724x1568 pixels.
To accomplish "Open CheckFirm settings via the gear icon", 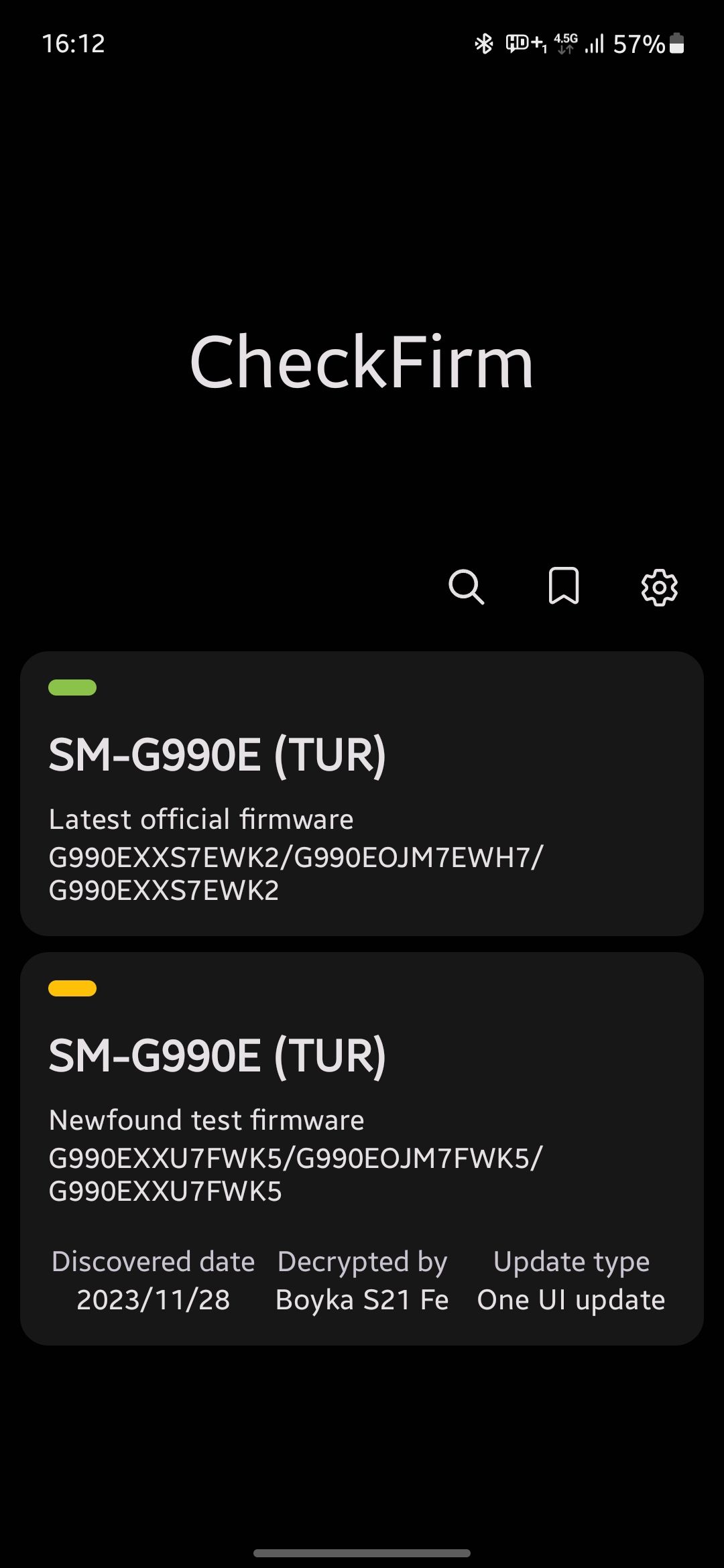I will 660,587.
